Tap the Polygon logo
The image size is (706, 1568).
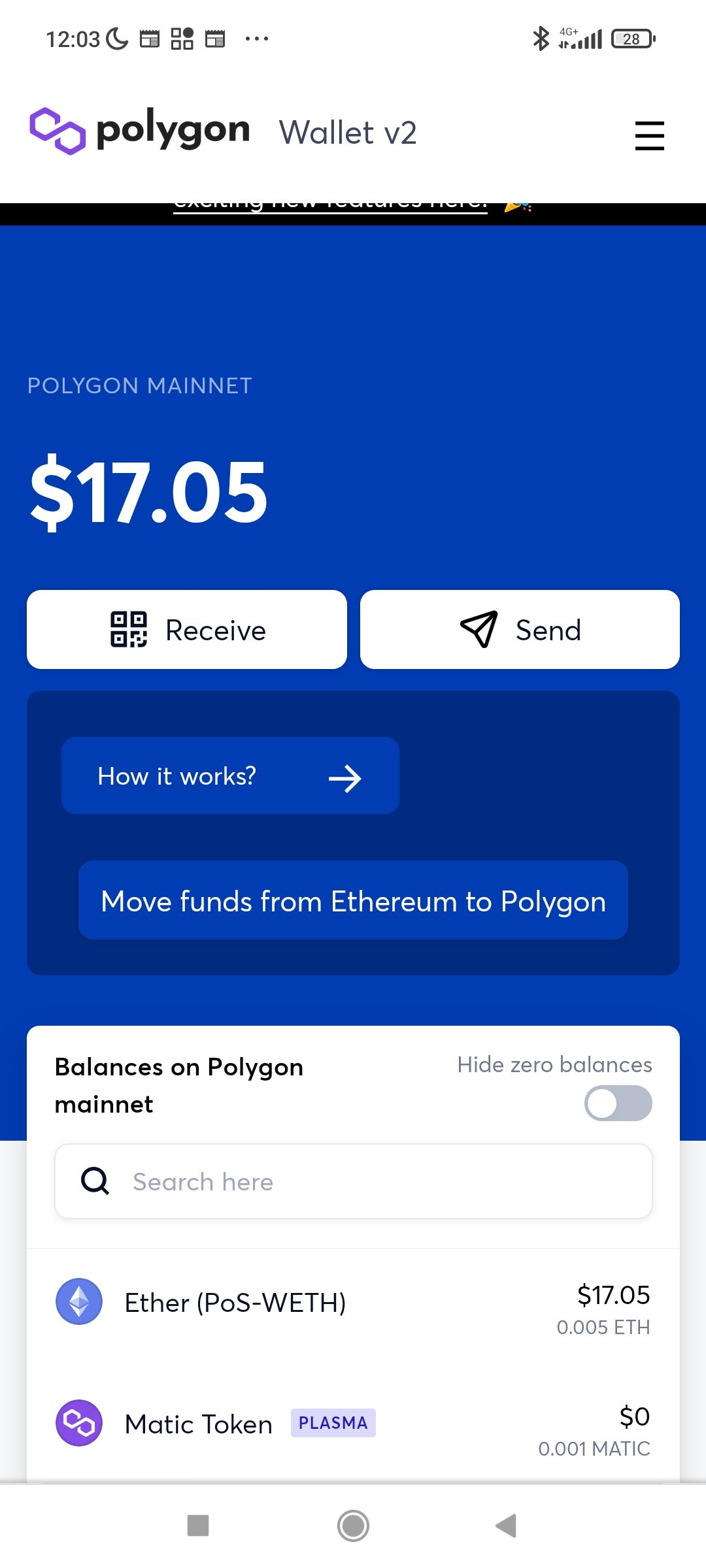140,131
